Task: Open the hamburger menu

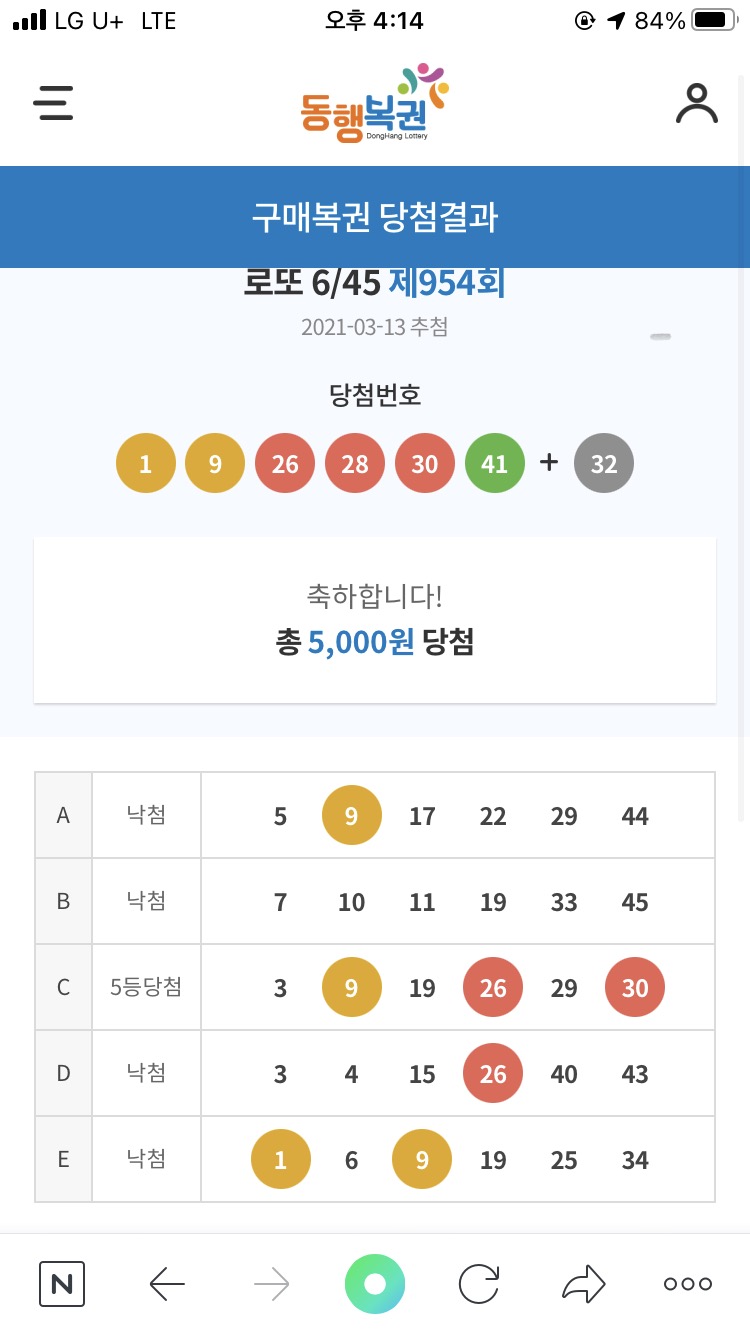Action: coord(53,103)
